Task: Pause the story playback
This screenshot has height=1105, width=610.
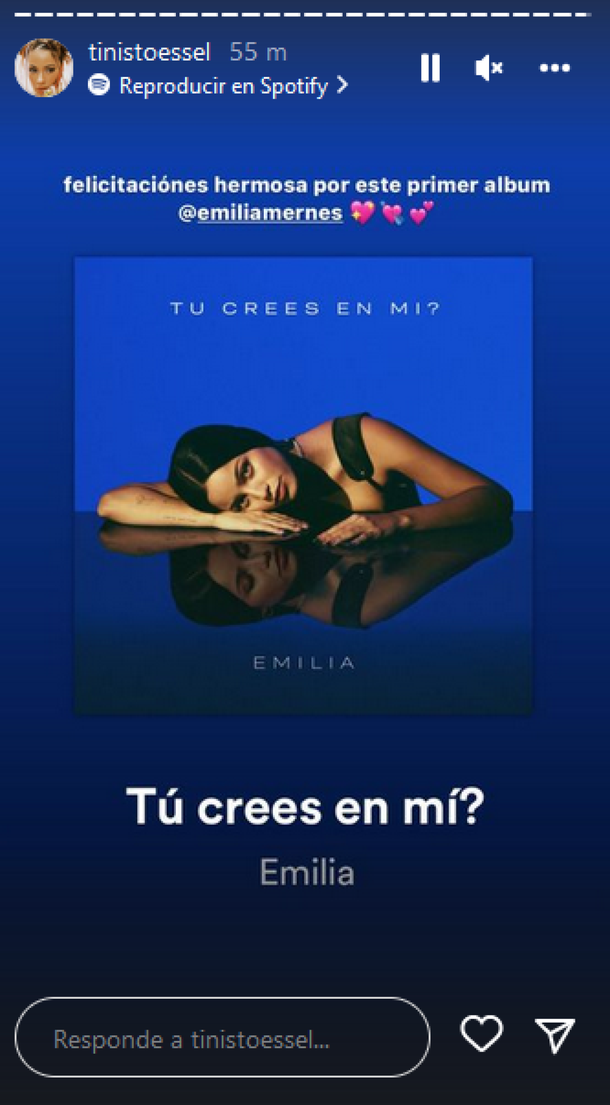Action: pyautogui.click(x=430, y=68)
